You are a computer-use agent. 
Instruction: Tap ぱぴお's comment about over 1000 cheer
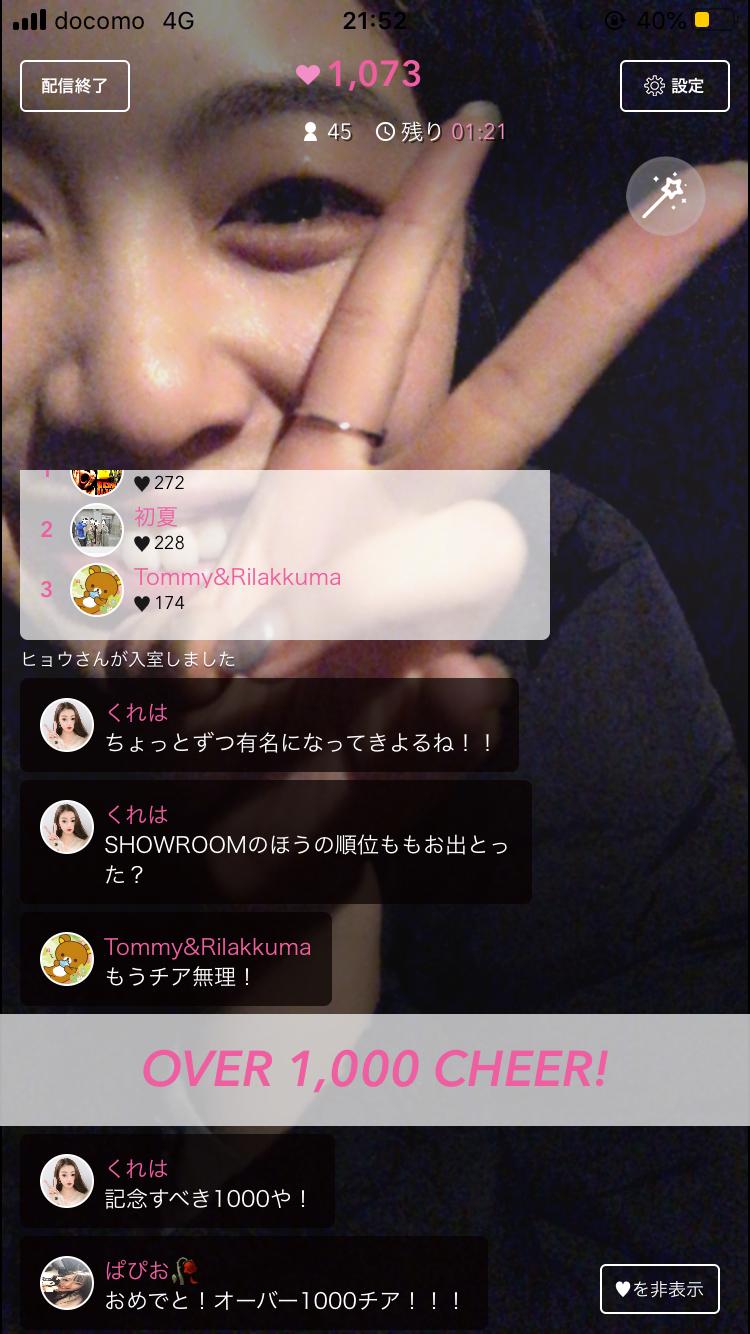(x=254, y=1285)
